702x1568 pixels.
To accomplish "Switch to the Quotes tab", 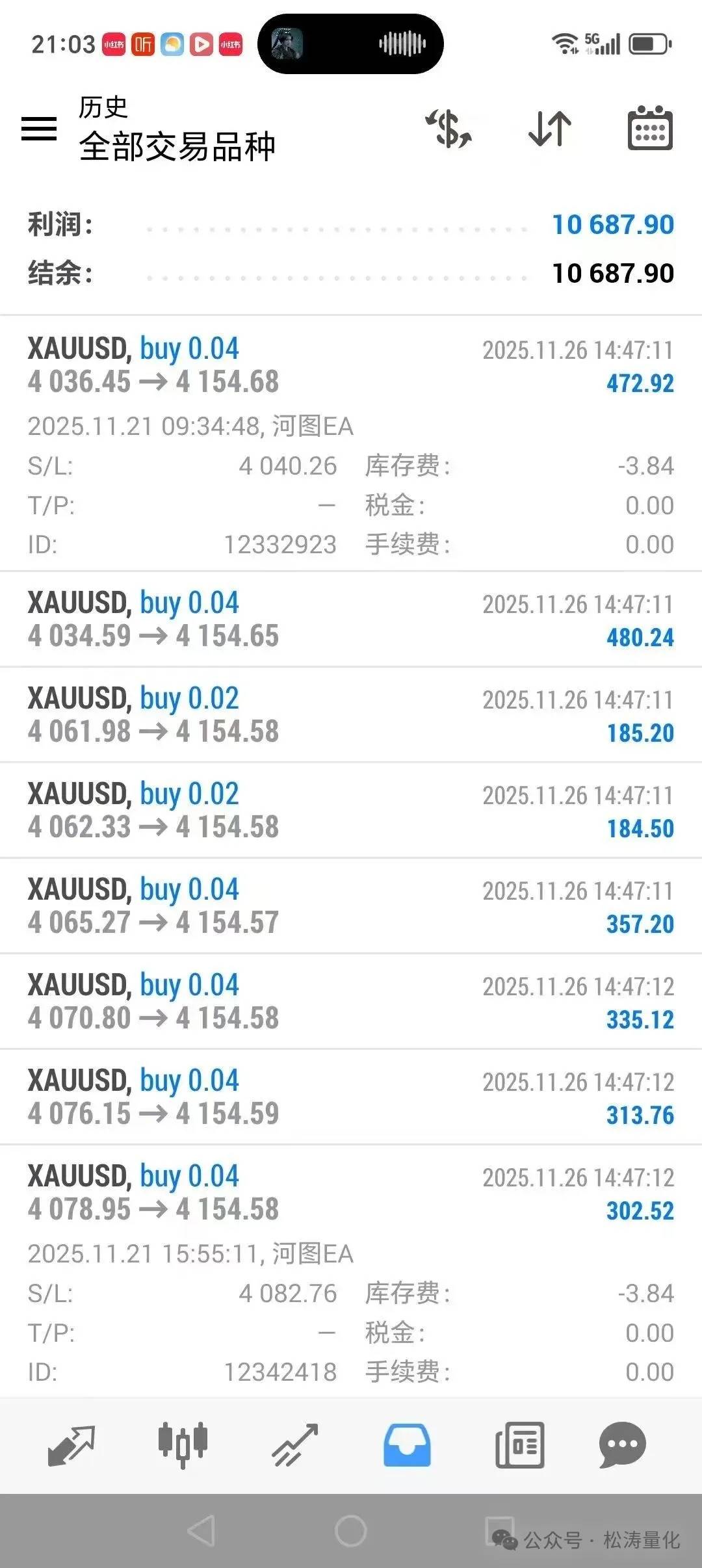I will pyautogui.click(x=71, y=1446).
